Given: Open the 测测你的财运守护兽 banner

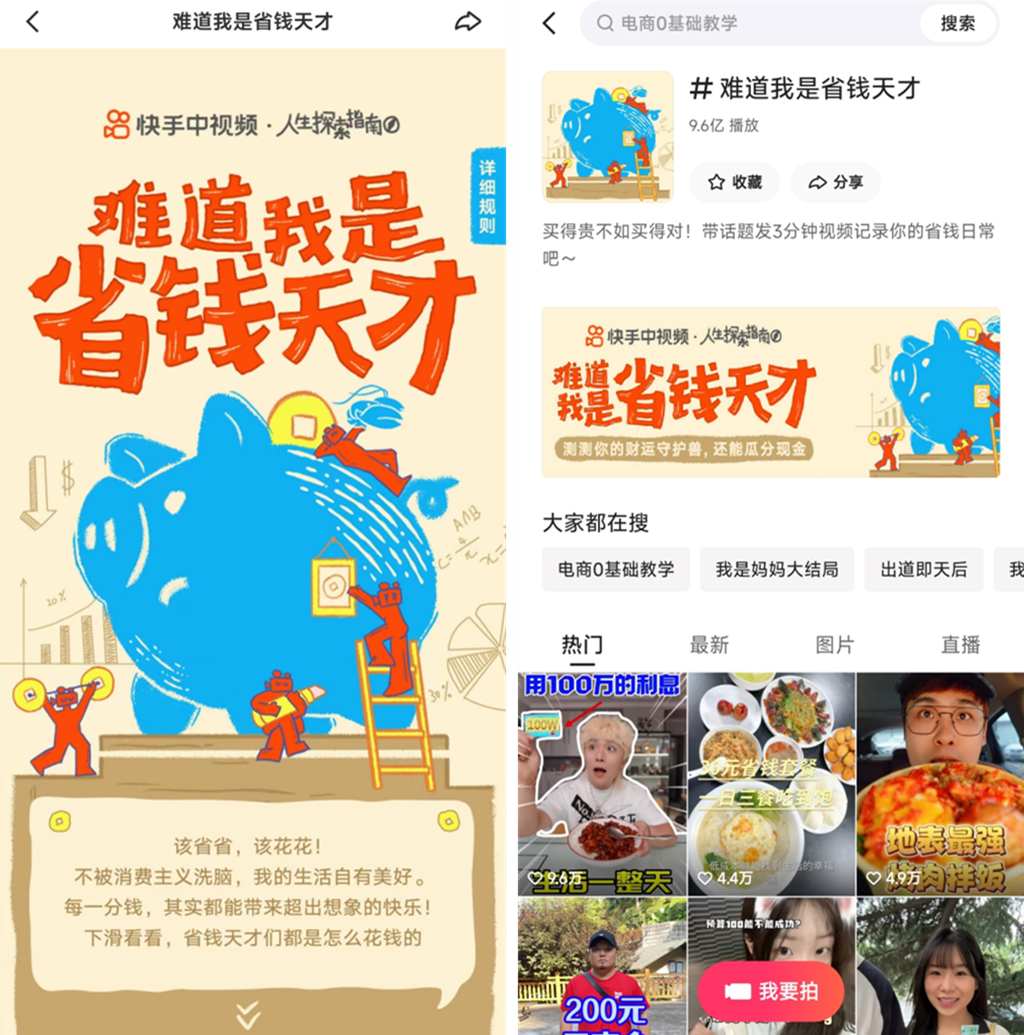Looking at the screenshot, I should [771, 392].
